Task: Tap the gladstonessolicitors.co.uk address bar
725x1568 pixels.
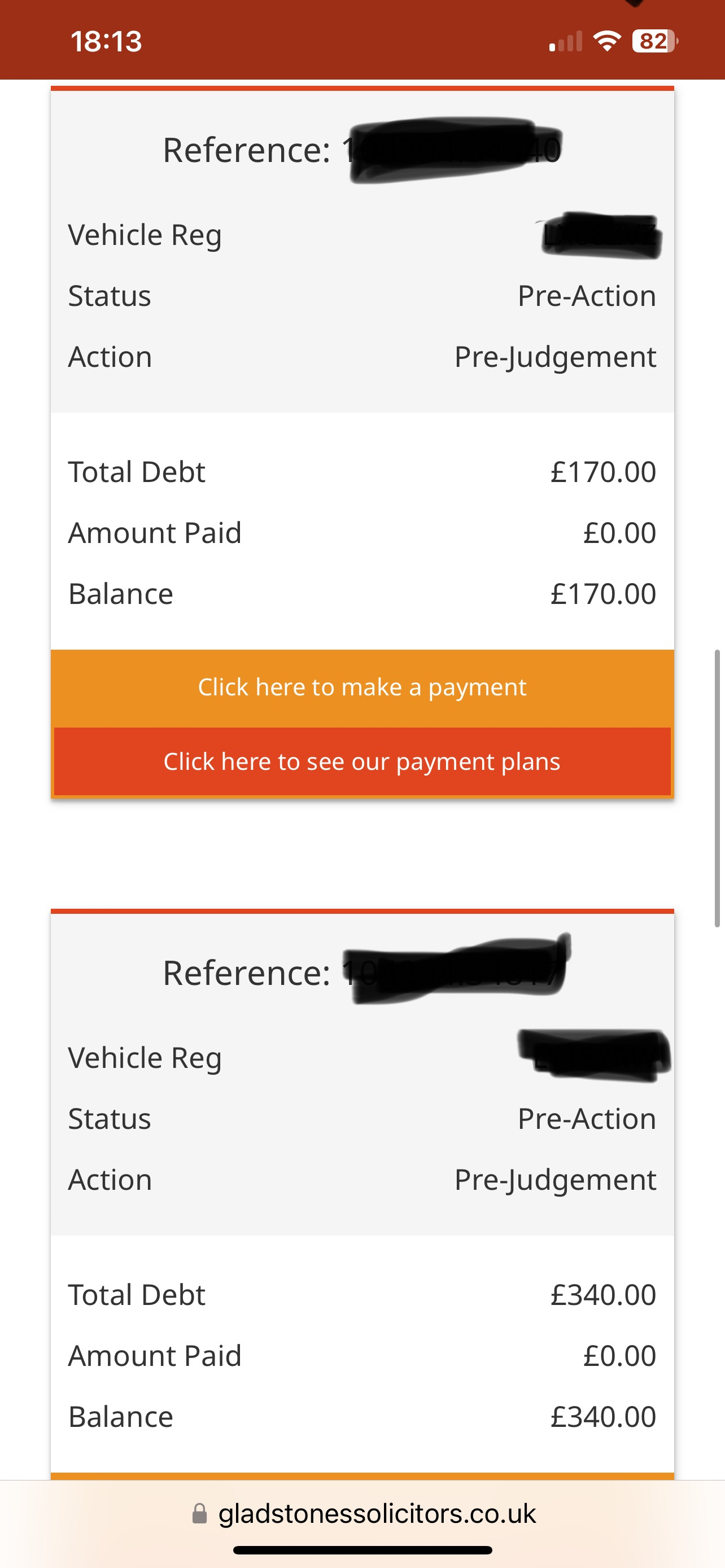Action: (x=364, y=1514)
